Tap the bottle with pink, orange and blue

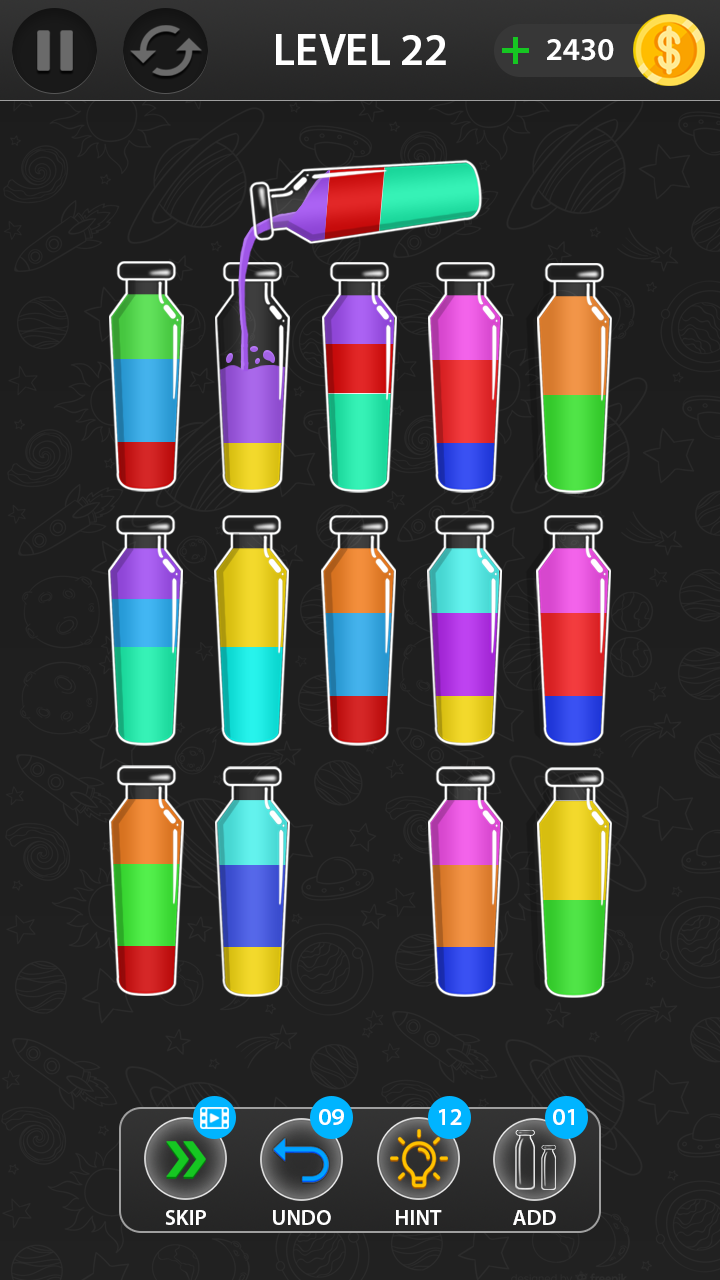click(465, 890)
